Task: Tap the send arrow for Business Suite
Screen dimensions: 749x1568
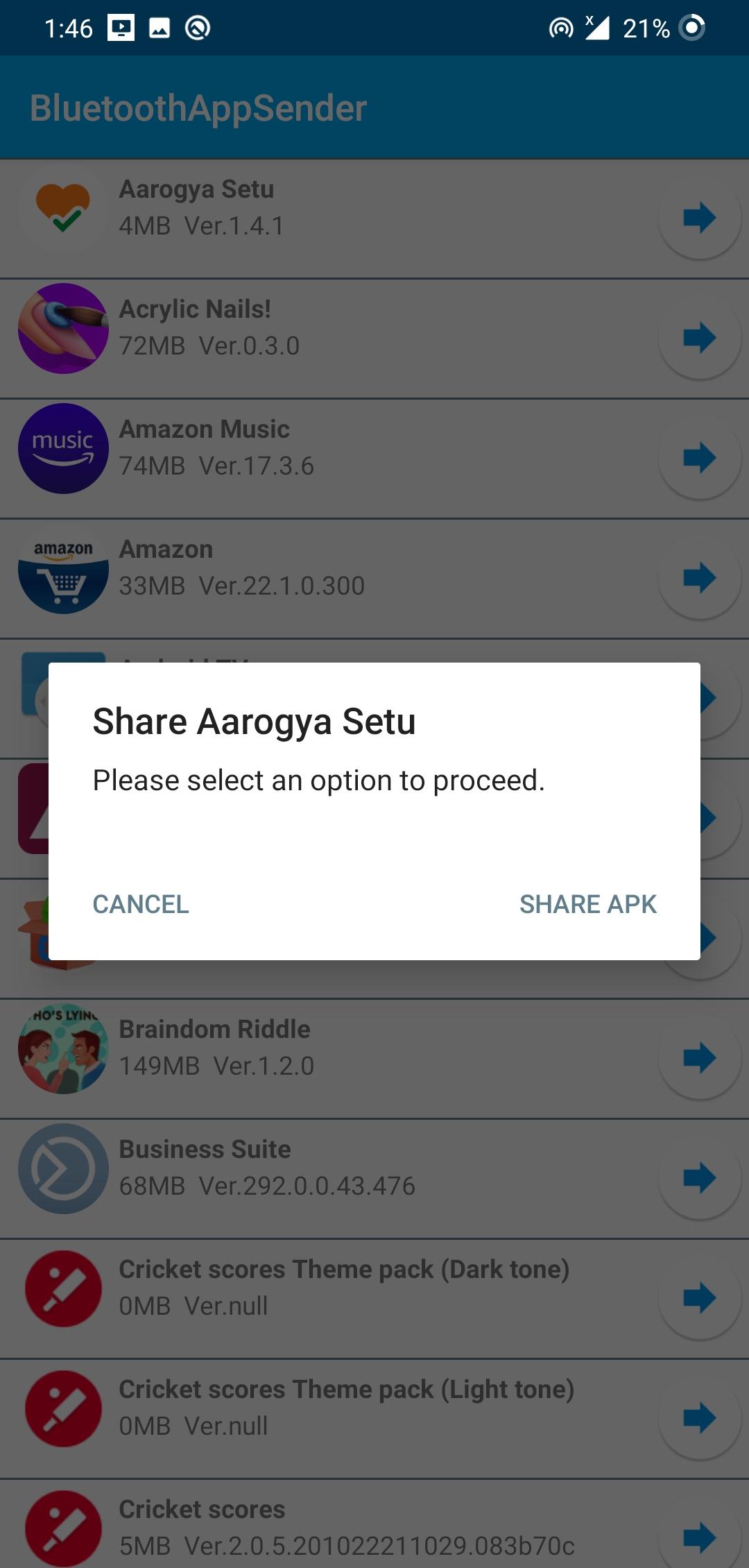Action: point(700,1176)
